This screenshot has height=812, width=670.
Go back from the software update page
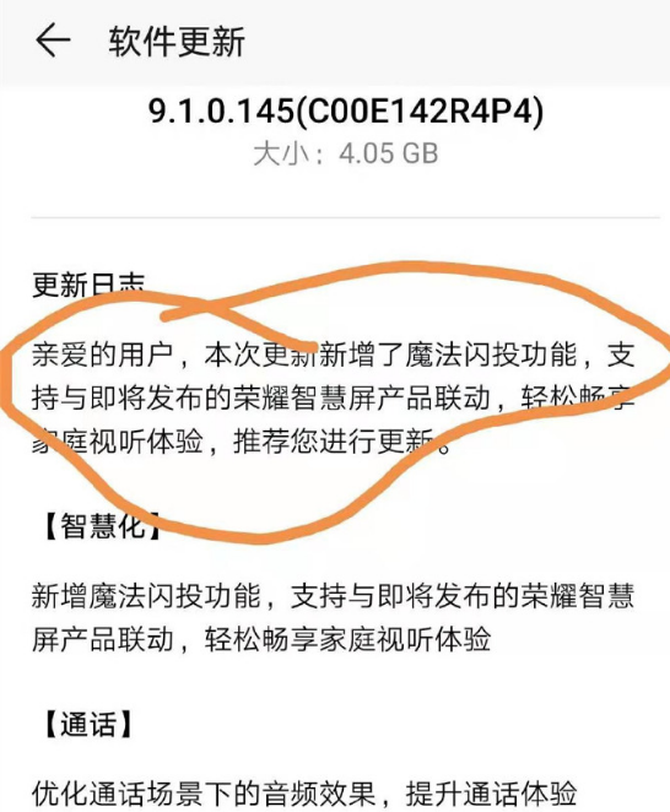click(53, 41)
